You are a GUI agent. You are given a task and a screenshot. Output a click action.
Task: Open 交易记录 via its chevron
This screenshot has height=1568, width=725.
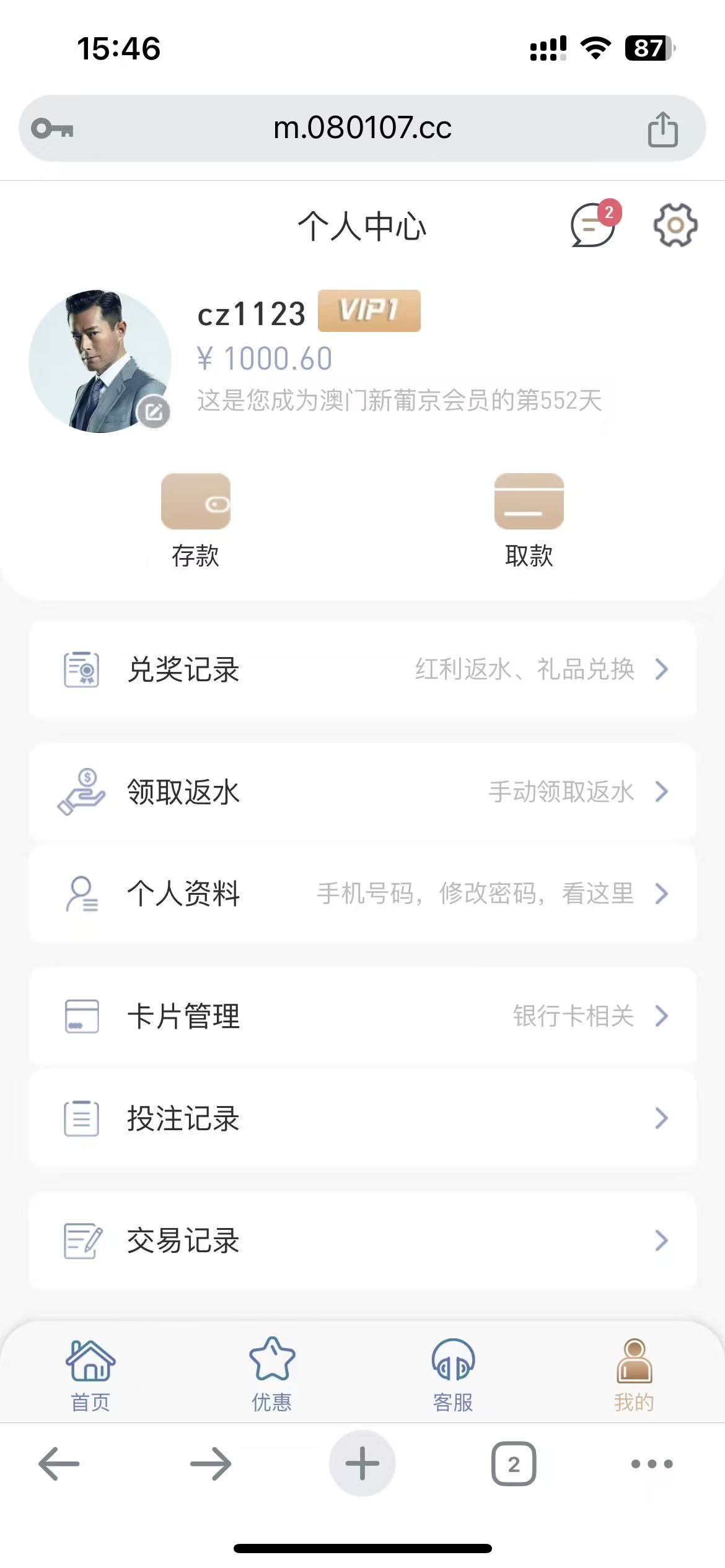[x=662, y=1240]
